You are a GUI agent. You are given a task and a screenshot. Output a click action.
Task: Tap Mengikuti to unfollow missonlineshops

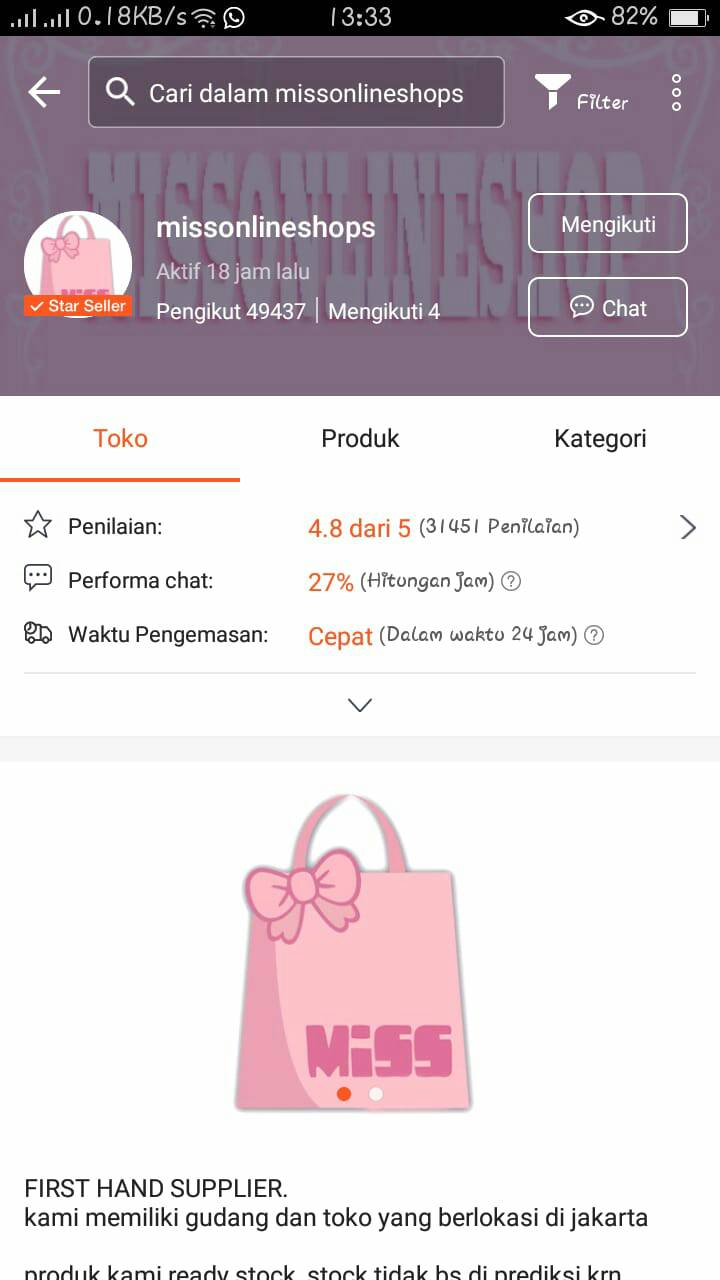607,223
